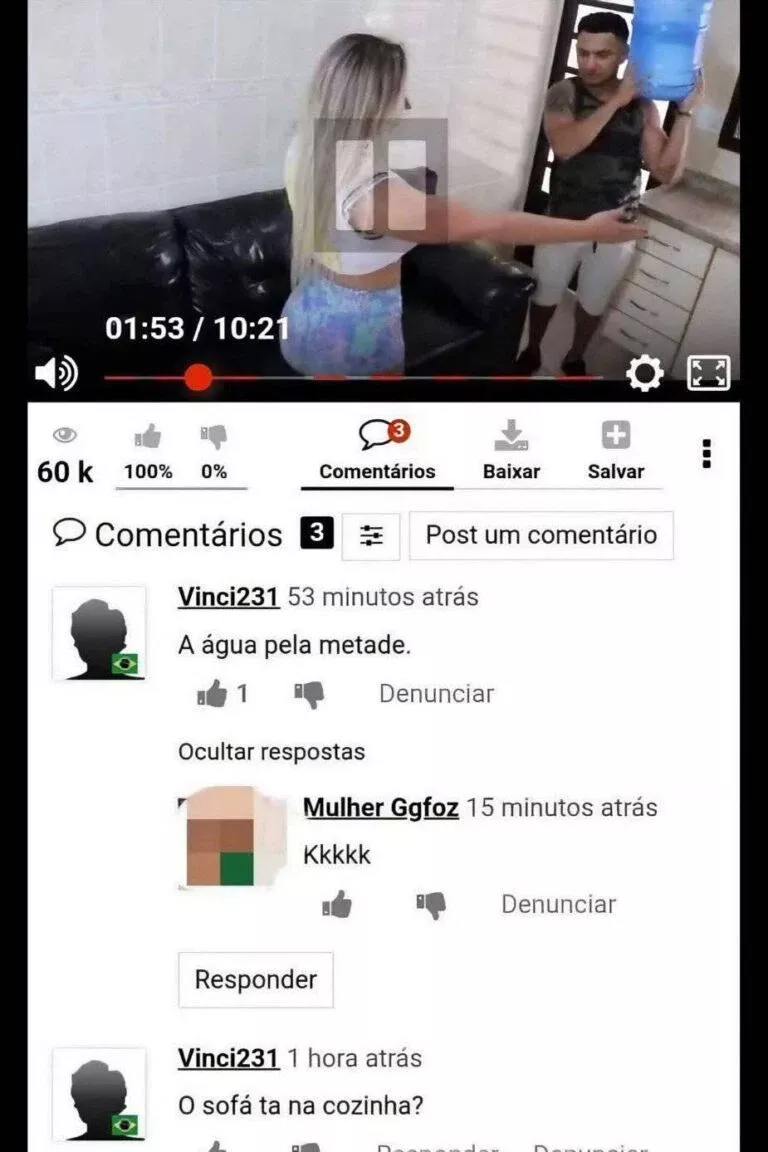
Task: Switch to the Comentários tab
Action: click(377, 451)
